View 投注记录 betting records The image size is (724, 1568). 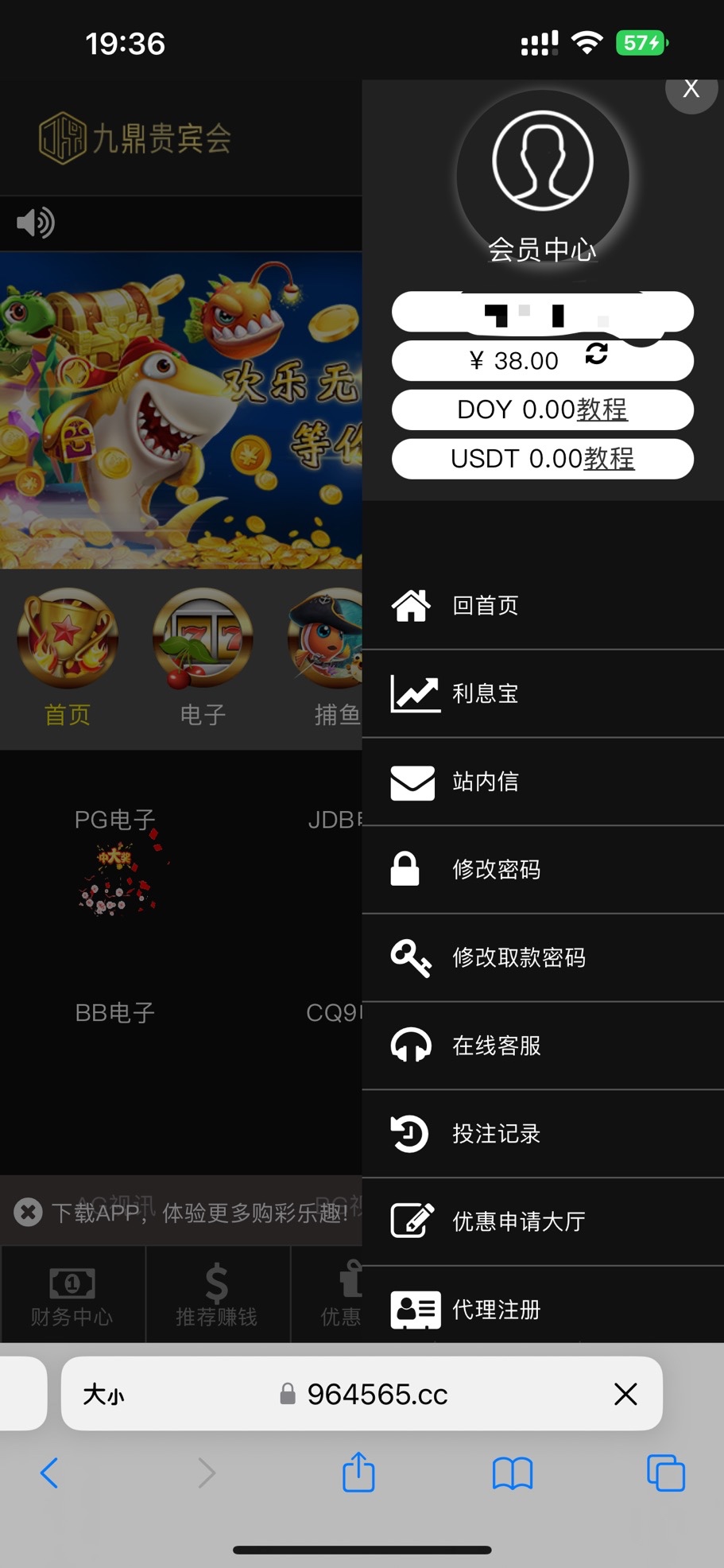(496, 1133)
